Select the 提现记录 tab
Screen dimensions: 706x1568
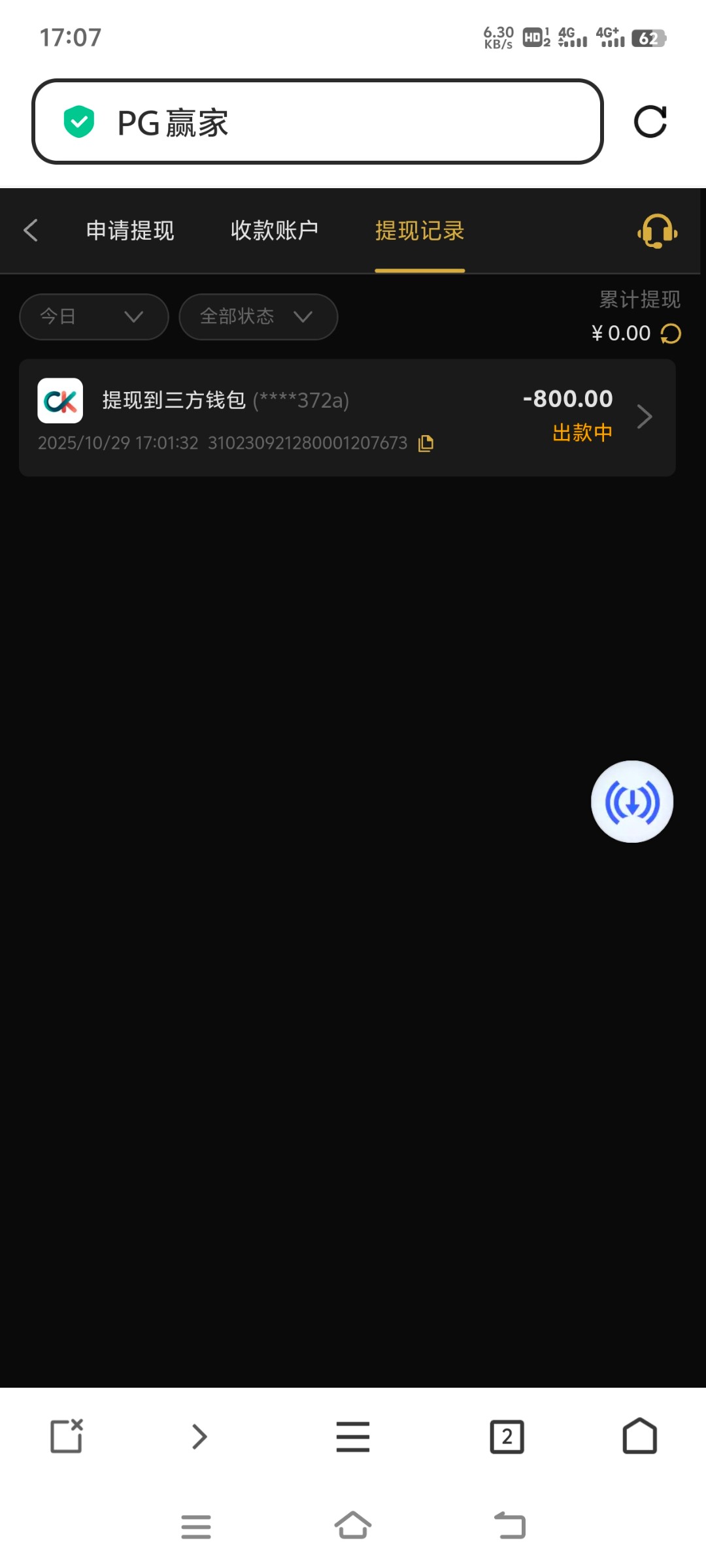(x=419, y=231)
